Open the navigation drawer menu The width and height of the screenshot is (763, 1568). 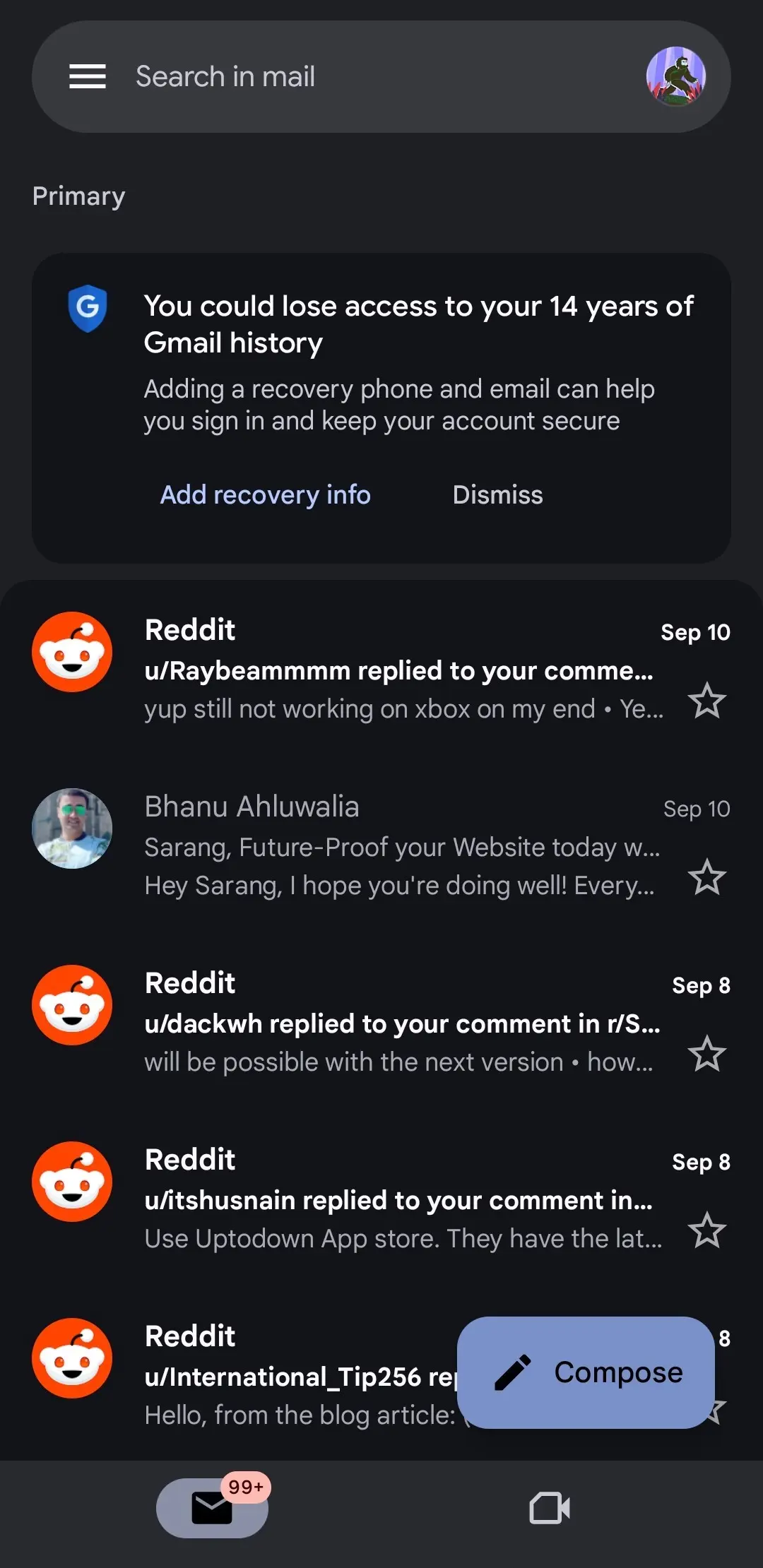point(87,76)
